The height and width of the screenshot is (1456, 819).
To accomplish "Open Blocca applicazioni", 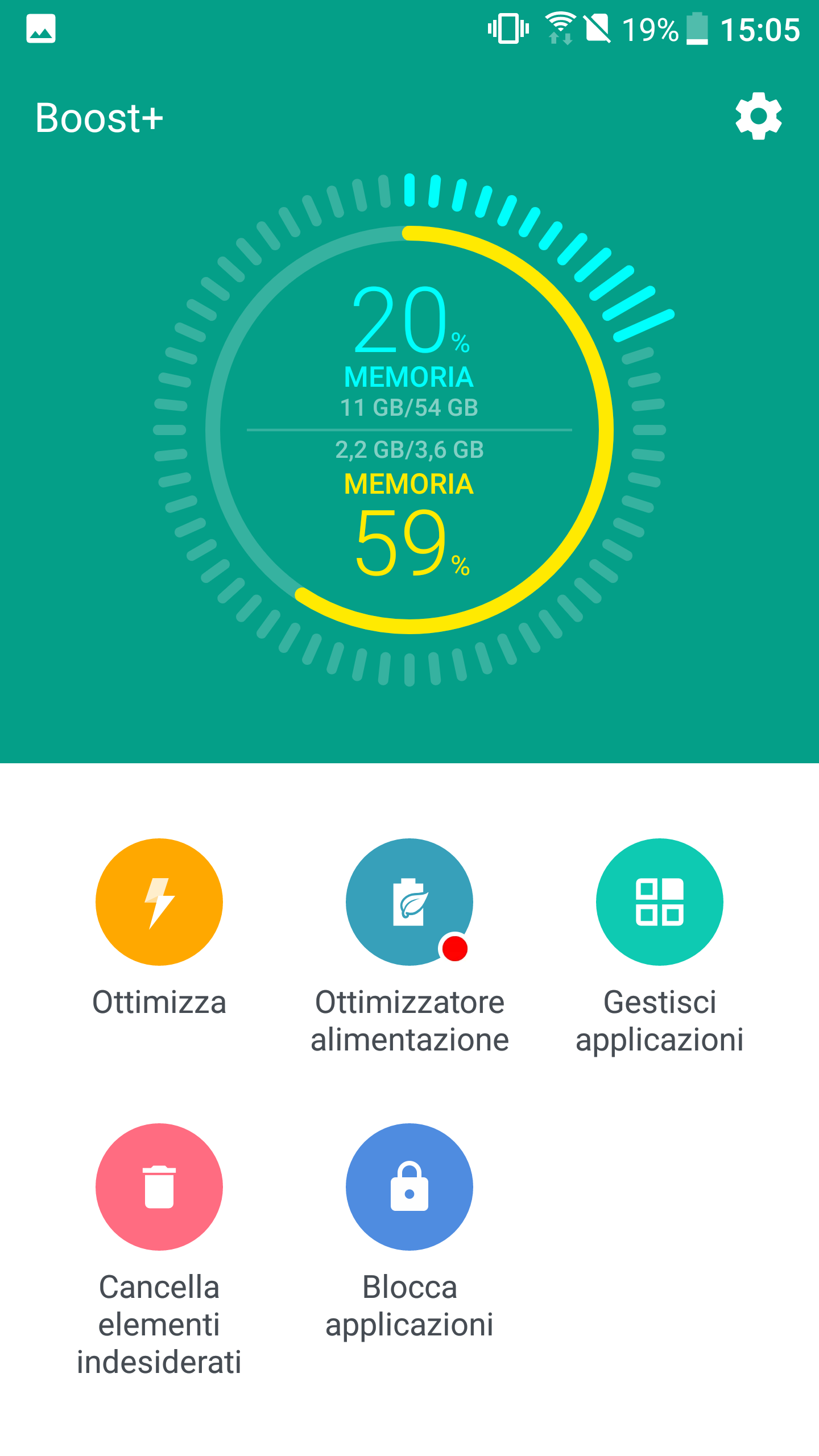I will click(x=409, y=1186).
